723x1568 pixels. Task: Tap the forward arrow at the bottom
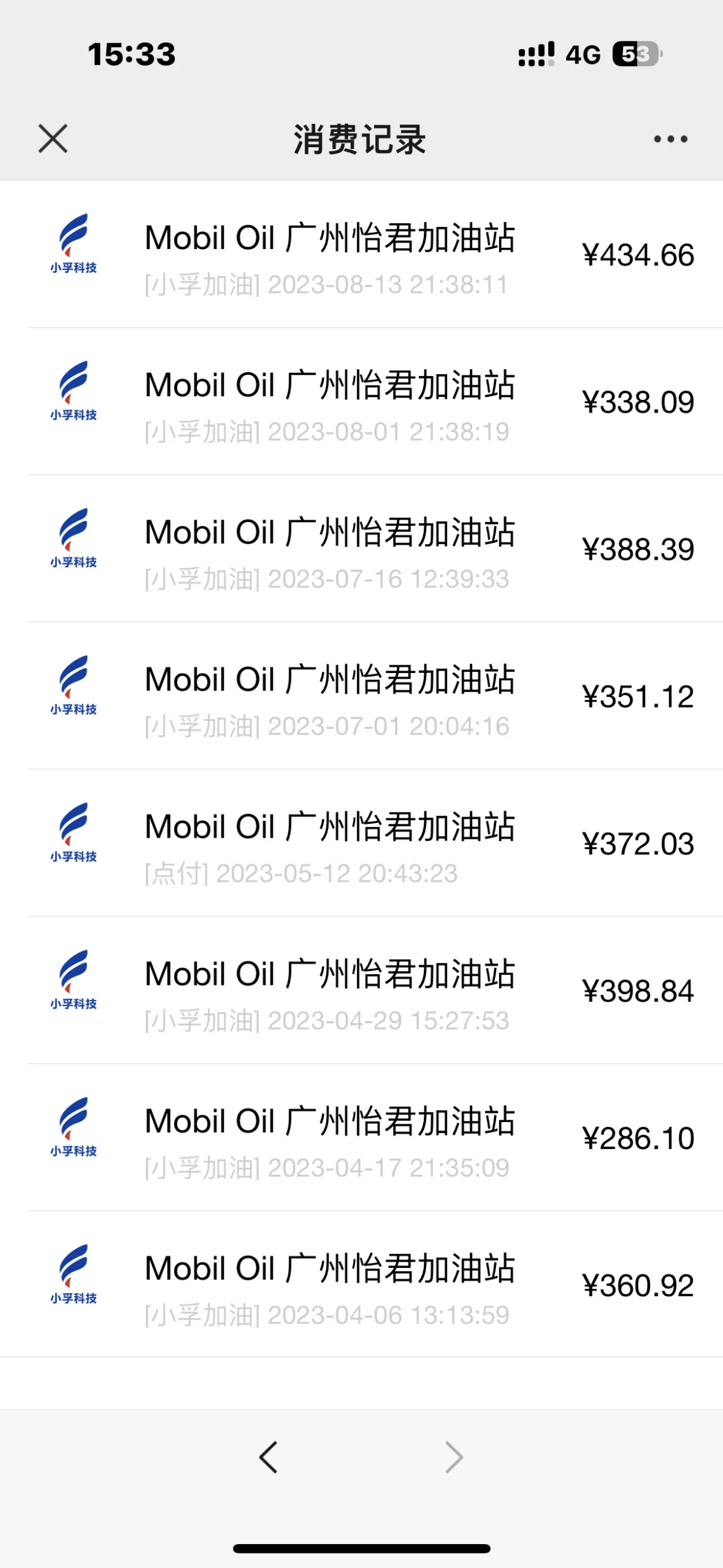[454, 1457]
